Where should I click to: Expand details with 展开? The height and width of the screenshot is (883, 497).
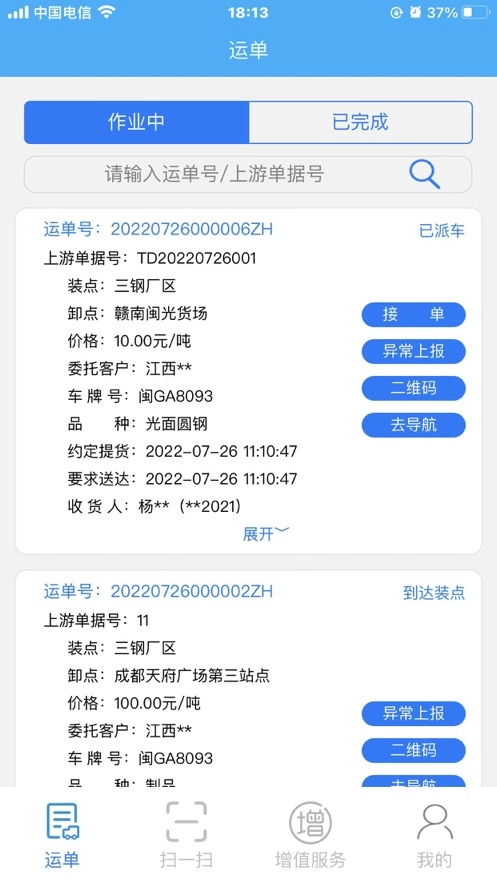point(266,533)
